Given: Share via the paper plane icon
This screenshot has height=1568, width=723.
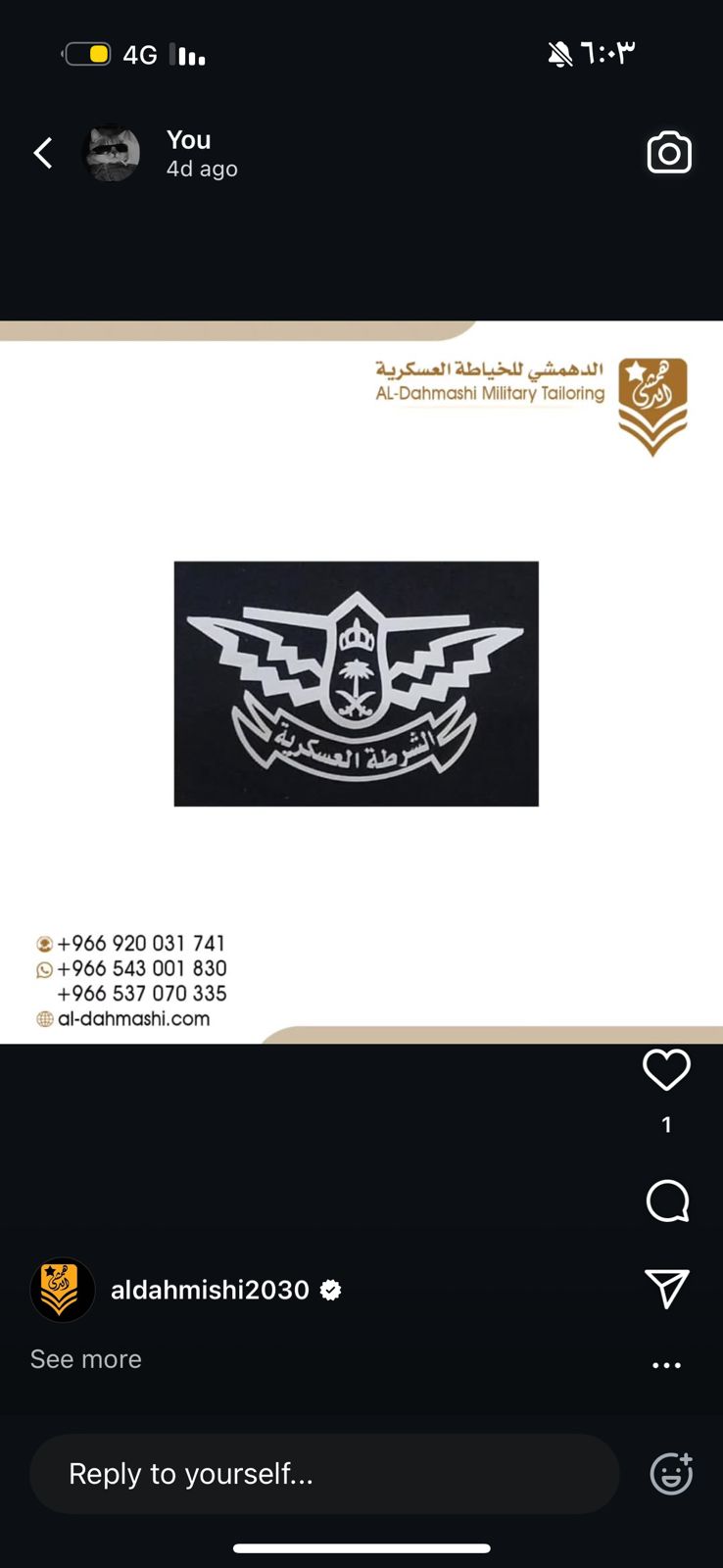Looking at the screenshot, I should (x=667, y=1289).
